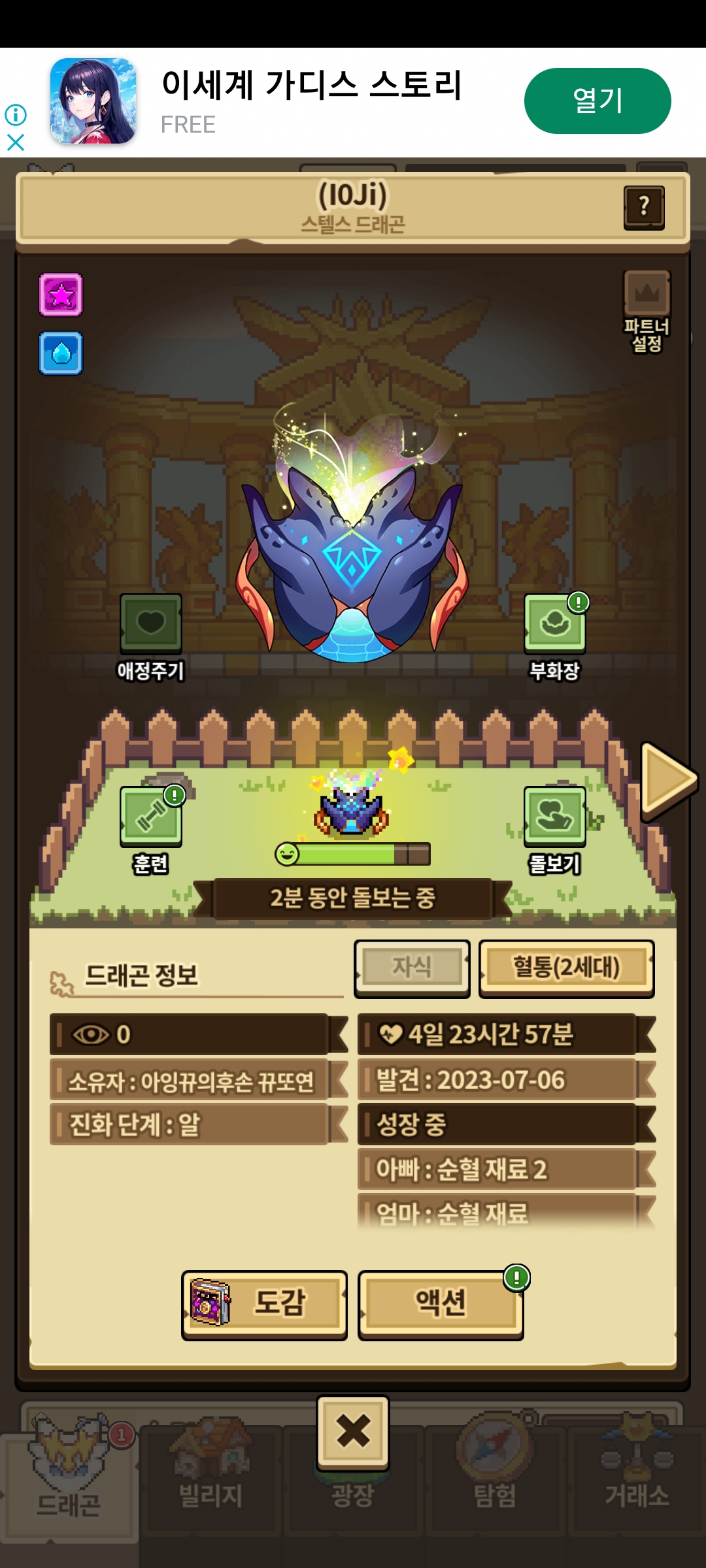Go to the next dragon with the arrow
The image size is (706, 1568).
point(667,780)
